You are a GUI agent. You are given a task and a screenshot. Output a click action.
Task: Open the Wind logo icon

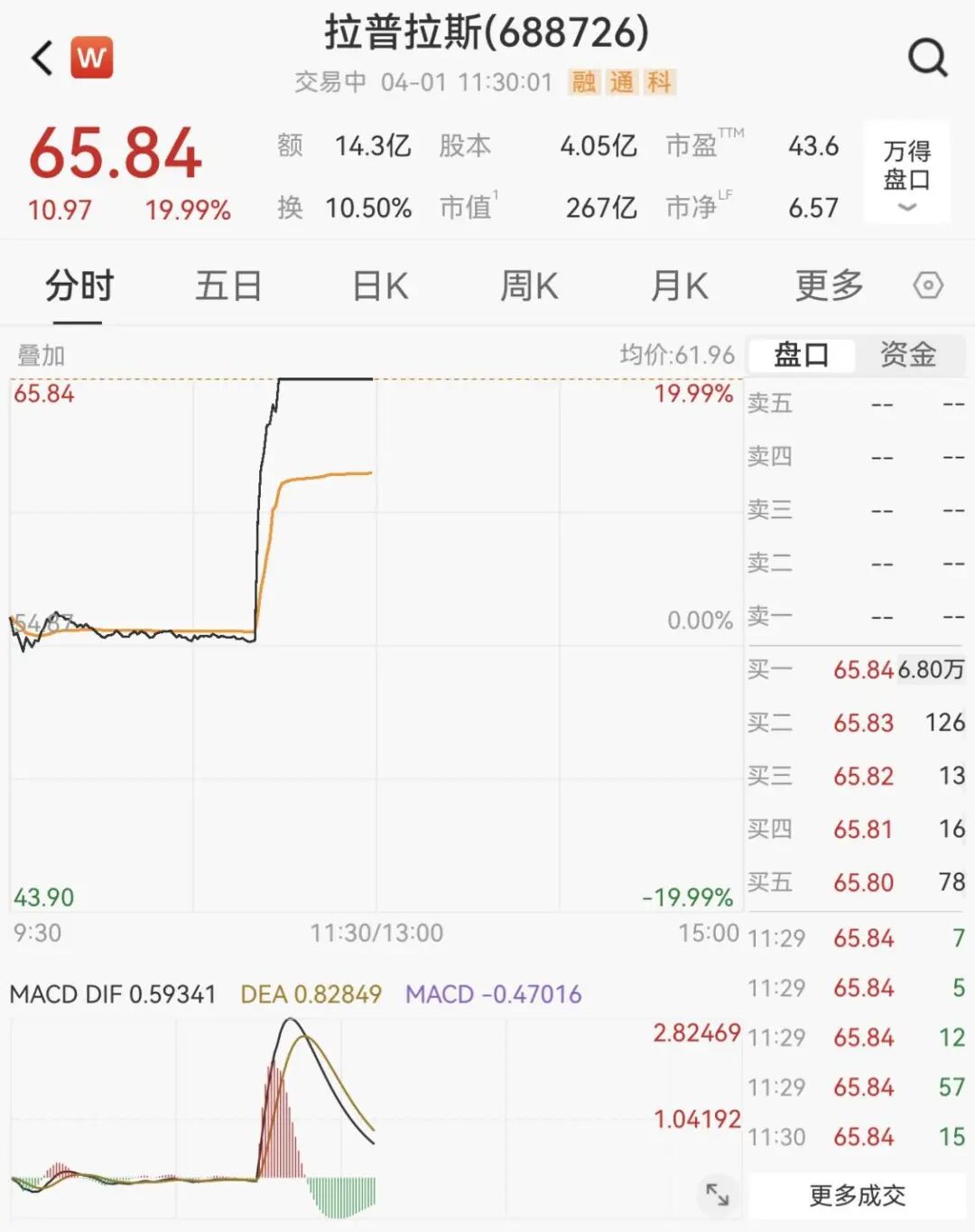[94, 57]
